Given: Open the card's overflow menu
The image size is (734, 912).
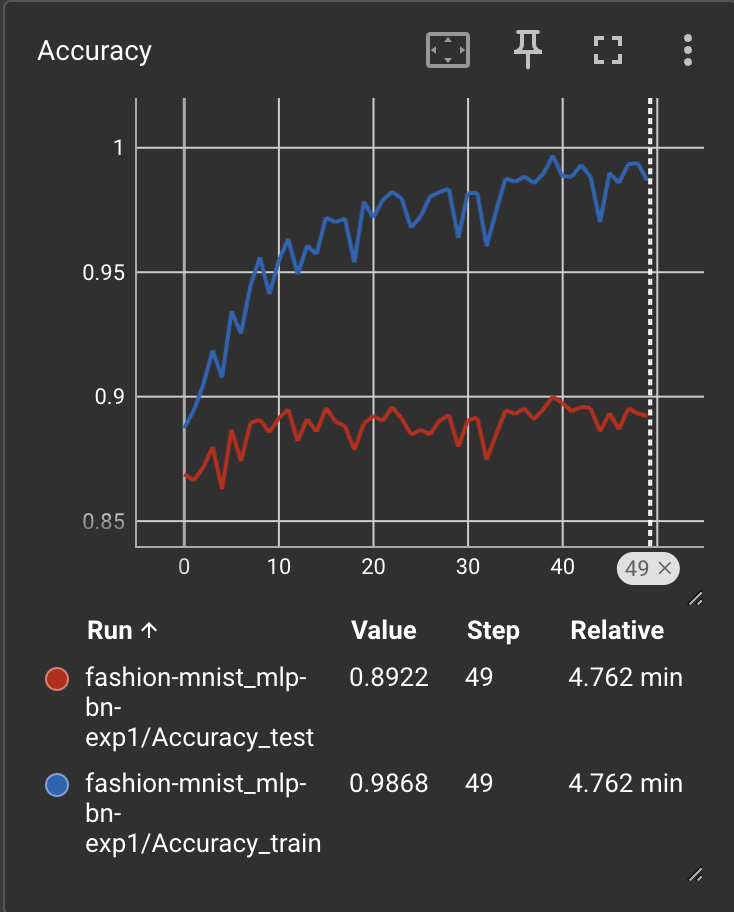Looking at the screenshot, I should click(687, 50).
